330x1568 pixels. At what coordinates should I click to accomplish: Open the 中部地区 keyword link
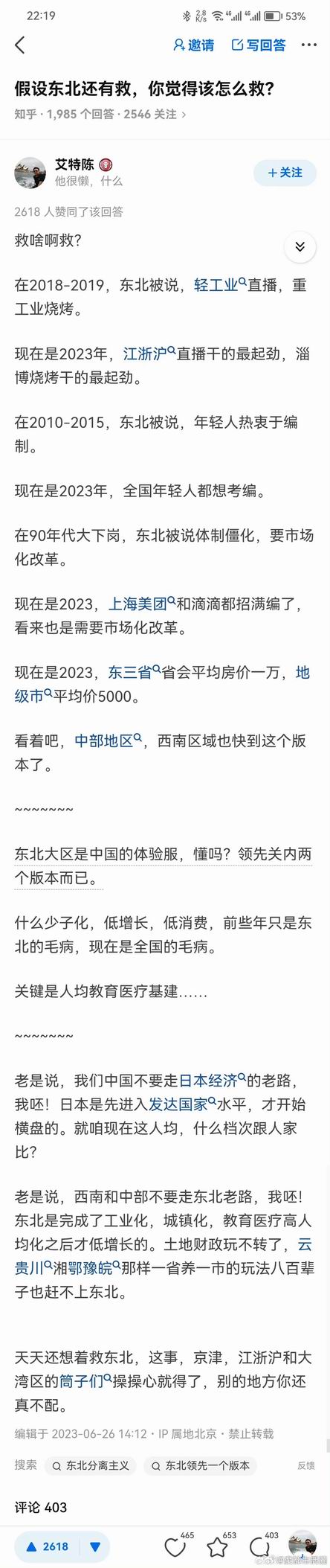(x=108, y=740)
